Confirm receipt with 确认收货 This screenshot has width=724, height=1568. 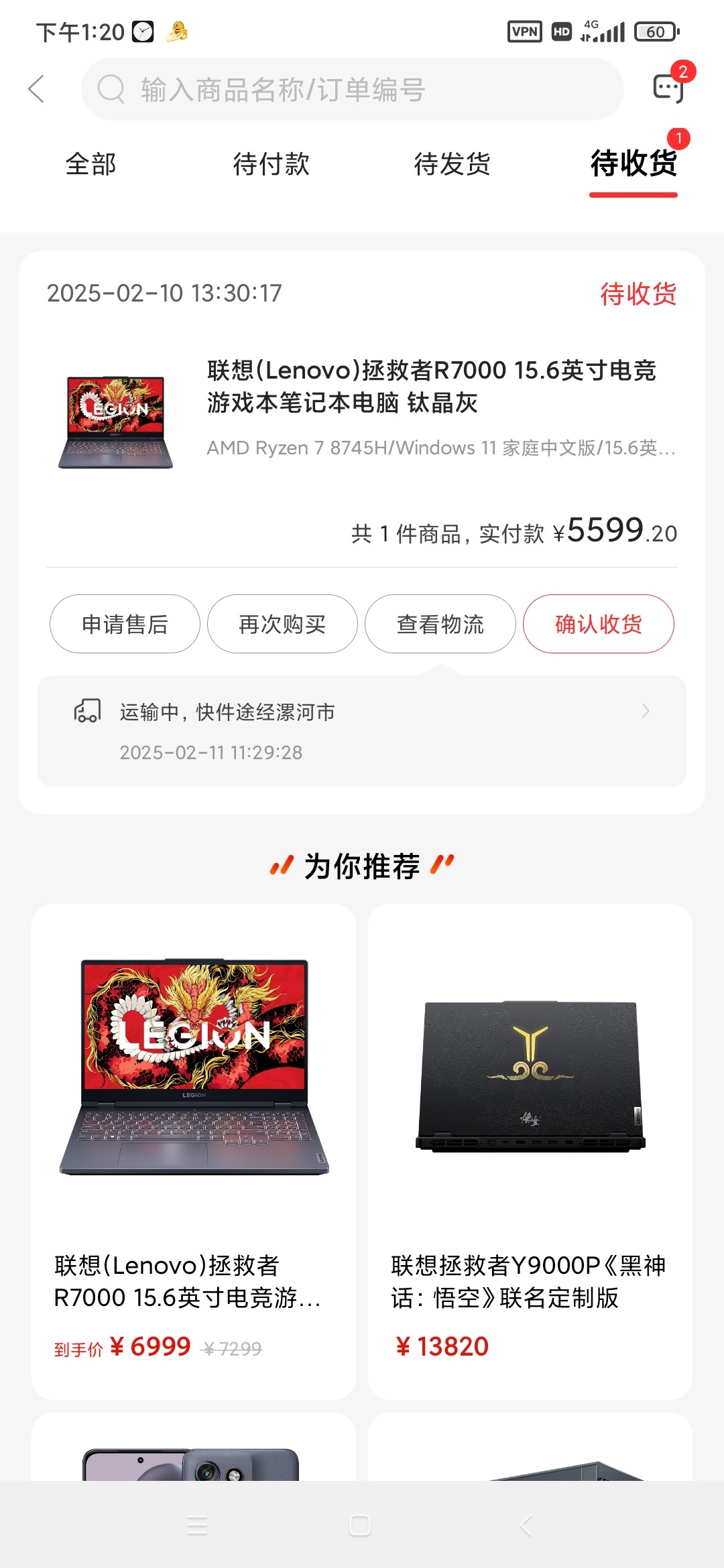598,624
